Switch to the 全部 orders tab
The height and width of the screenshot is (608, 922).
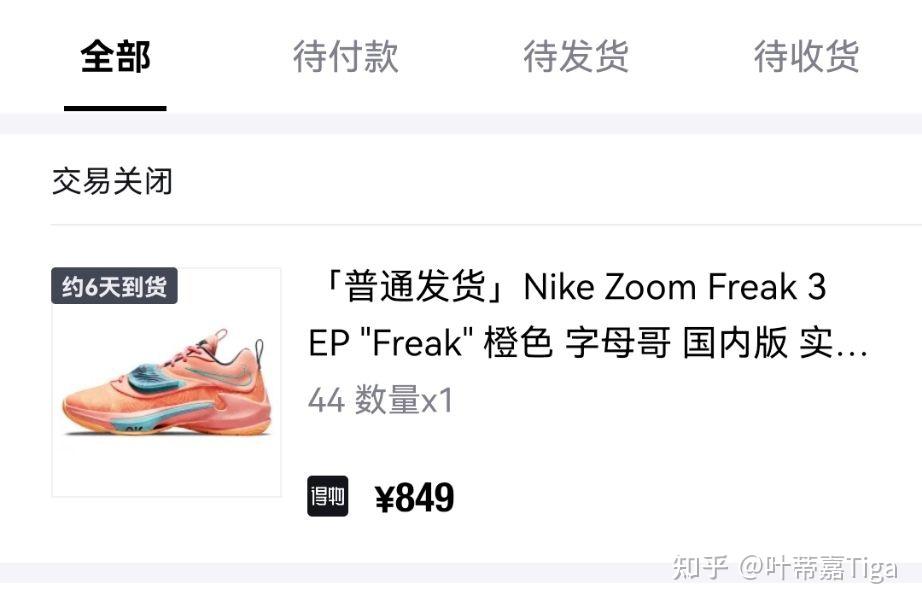(x=115, y=57)
